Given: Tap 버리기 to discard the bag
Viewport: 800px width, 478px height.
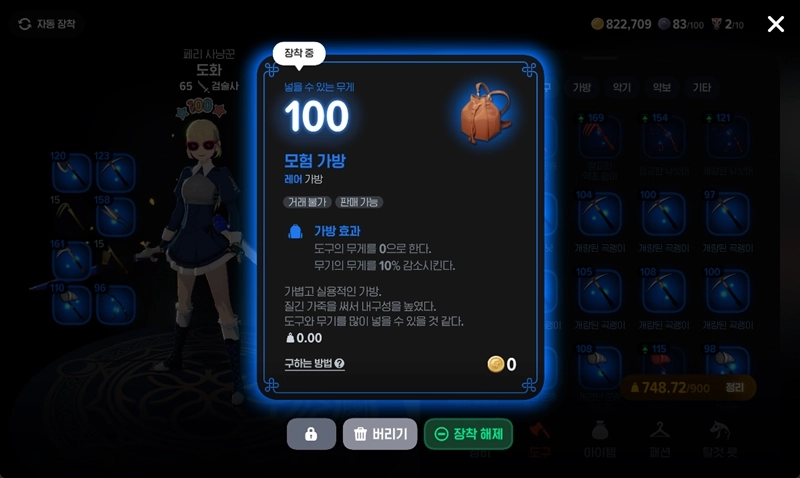Looking at the screenshot, I should coord(379,434).
